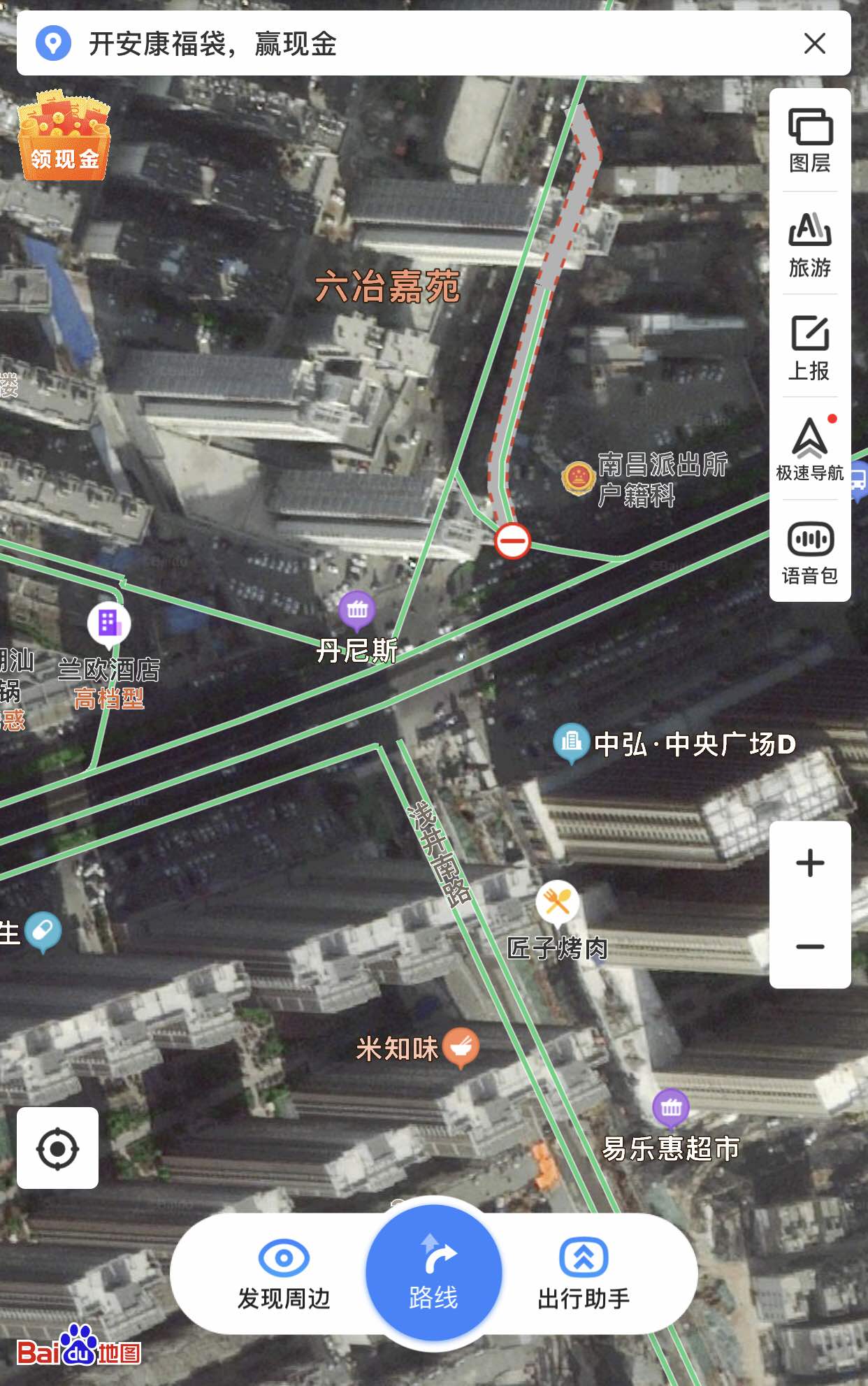The image size is (868, 1386).
Task: Select the 米知味 restaurant marker
Action: coord(461,1047)
